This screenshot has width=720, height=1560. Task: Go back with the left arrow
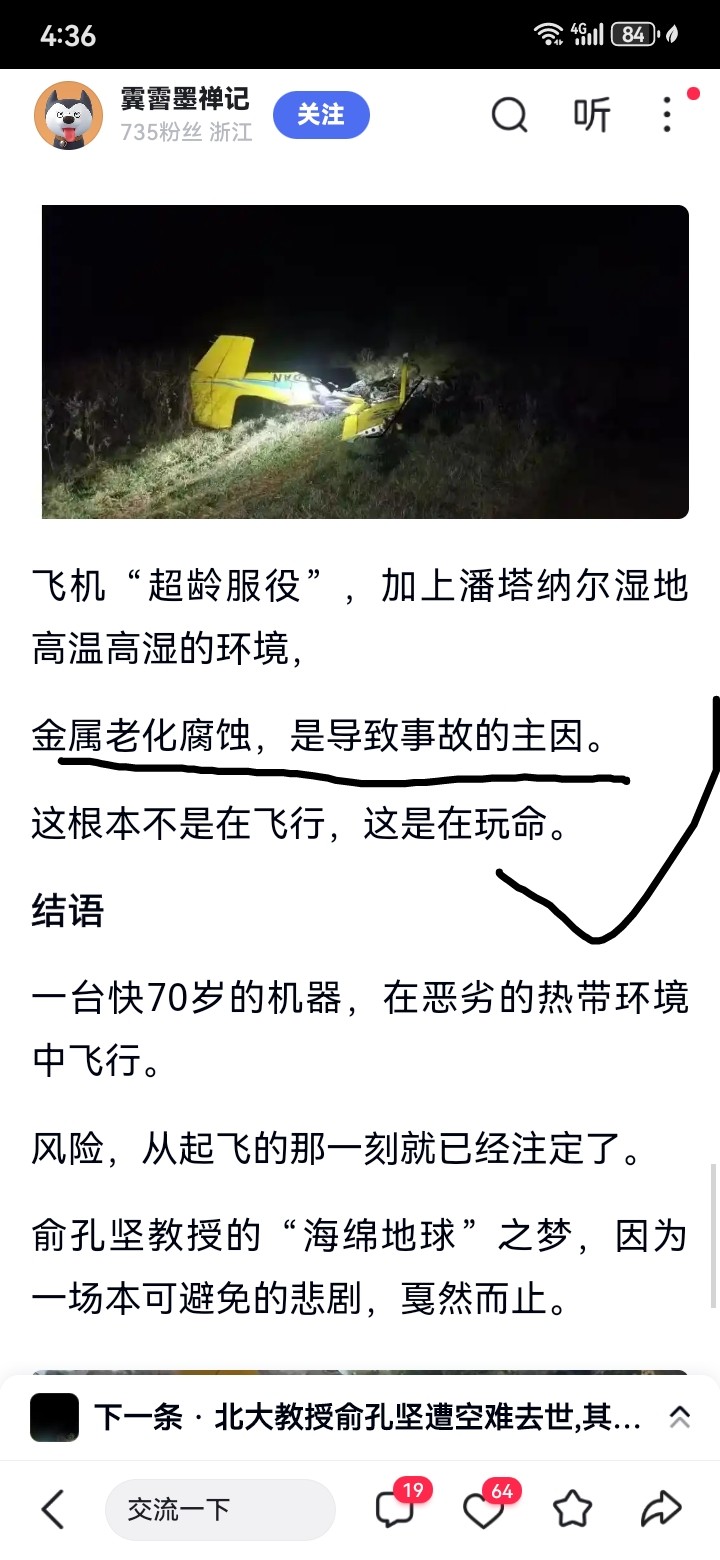(53, 1509)
